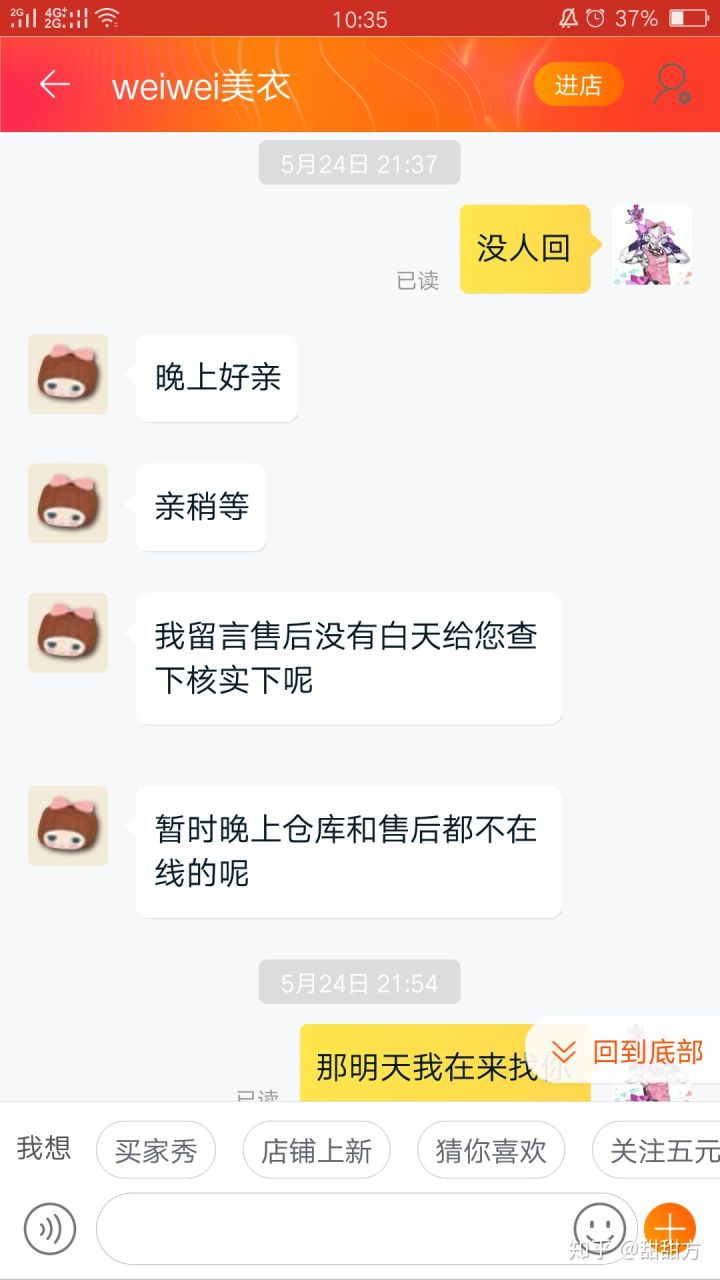The image size is (720, 1280).
Task: Go back using the arrow icon
Action: coord(54,85)
